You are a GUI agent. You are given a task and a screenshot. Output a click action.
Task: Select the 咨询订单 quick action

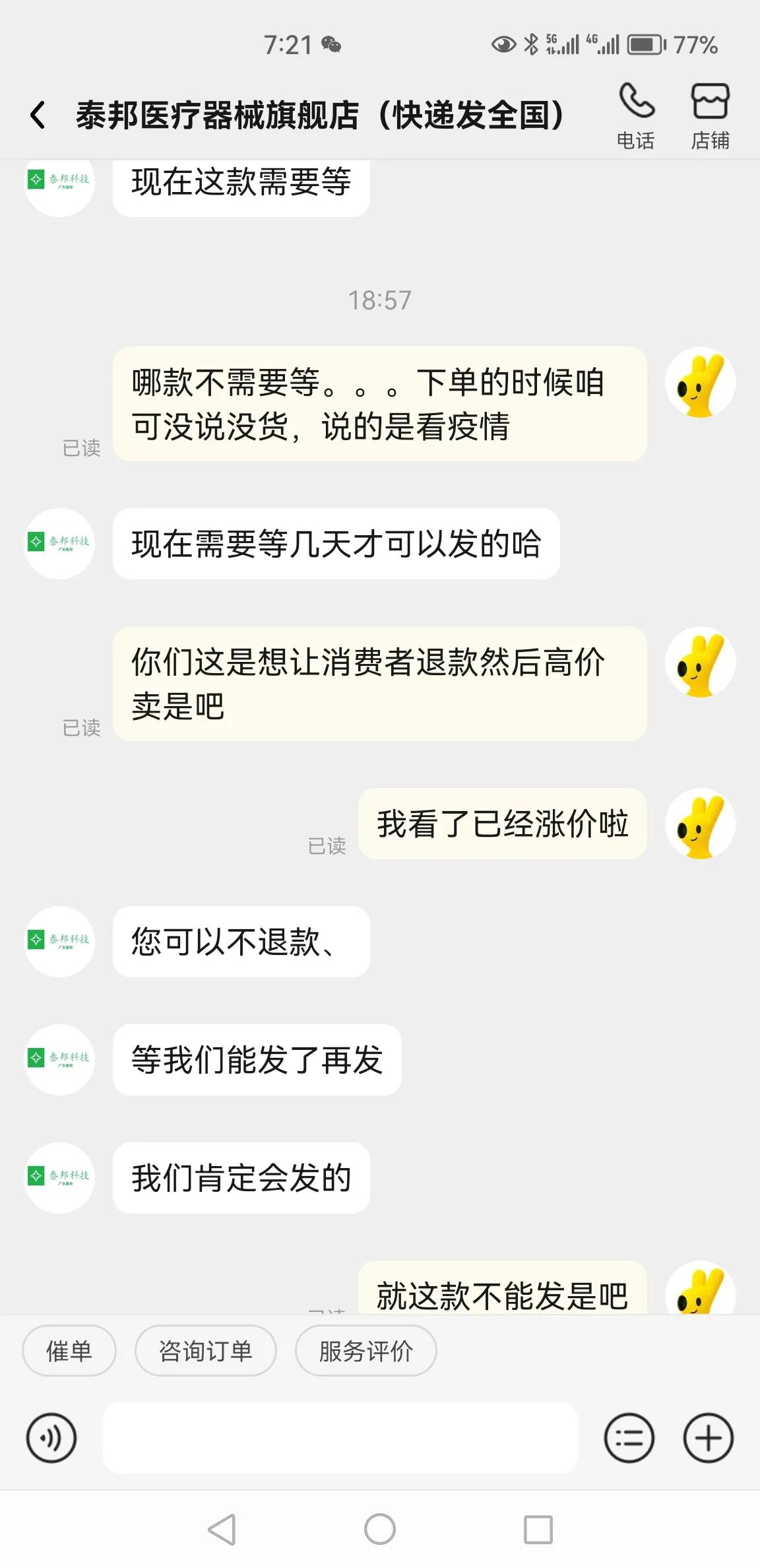click(x=205, y=1350)
